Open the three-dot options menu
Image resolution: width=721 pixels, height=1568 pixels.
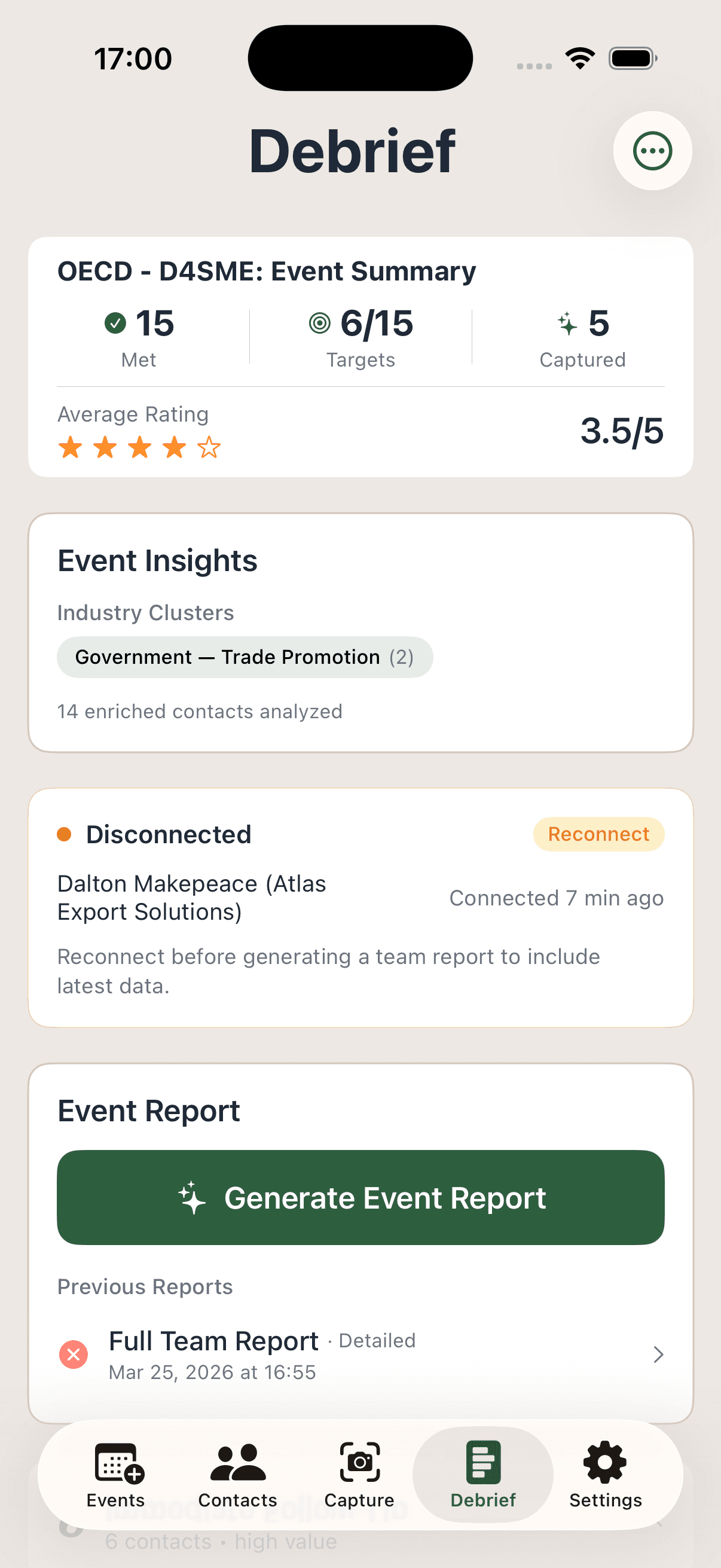(x=652, y=151)
